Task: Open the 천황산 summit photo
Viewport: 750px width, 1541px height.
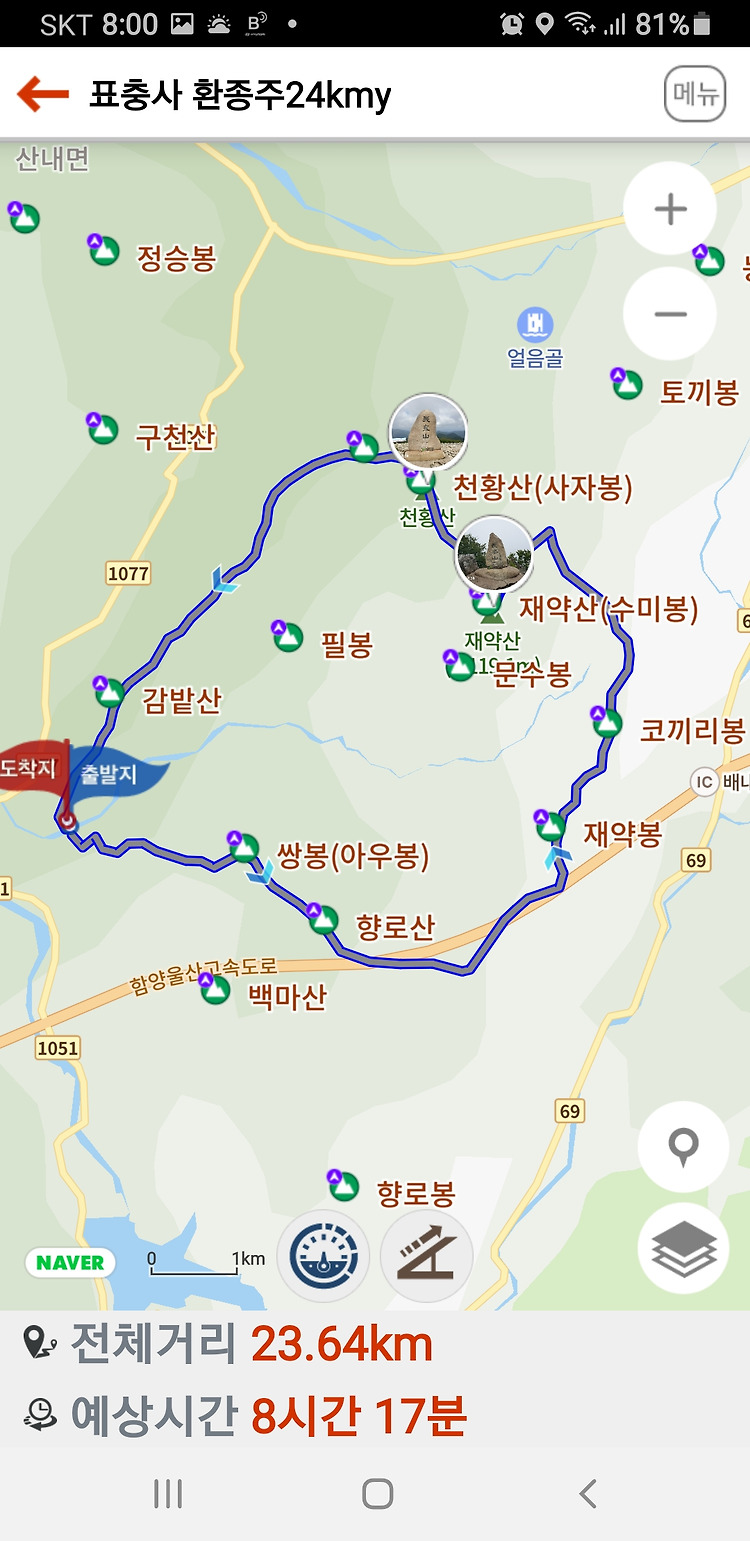Action: (428, 433)
